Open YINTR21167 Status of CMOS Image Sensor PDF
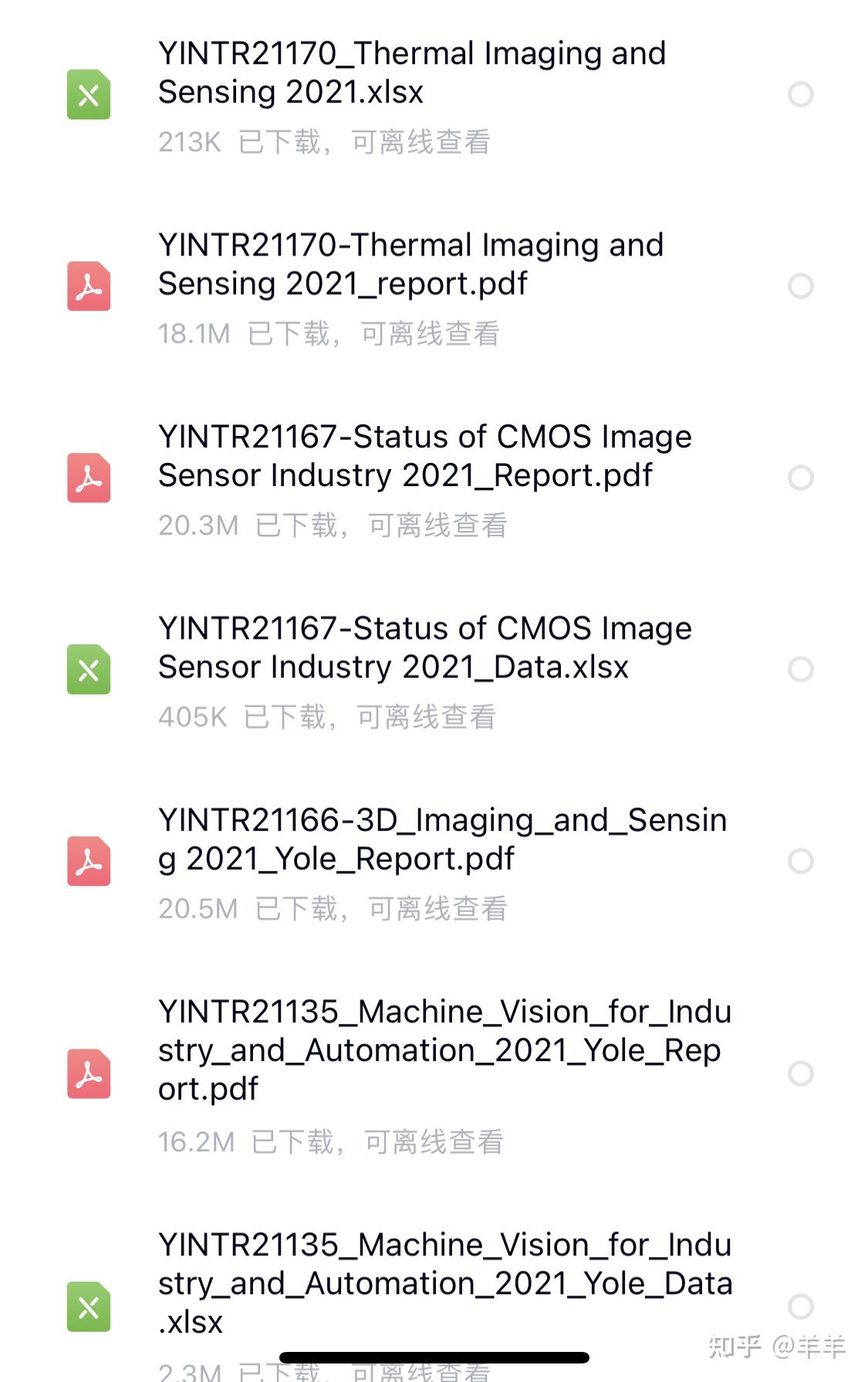 click(424, 456)
